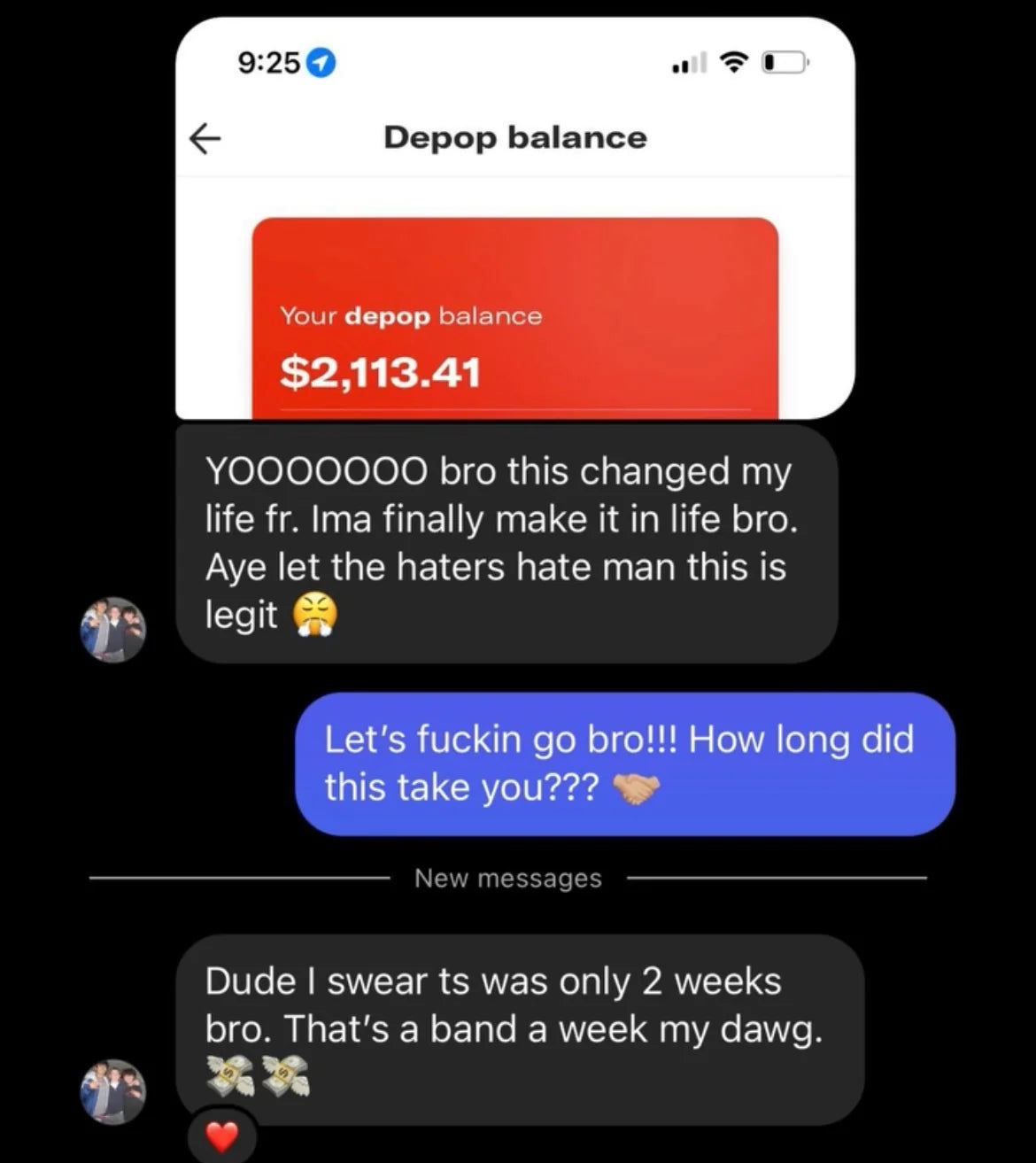Tap the avatar beside the 'Dude I swear' message
1036x1163 pixels.
click(x=113, y=1092)
